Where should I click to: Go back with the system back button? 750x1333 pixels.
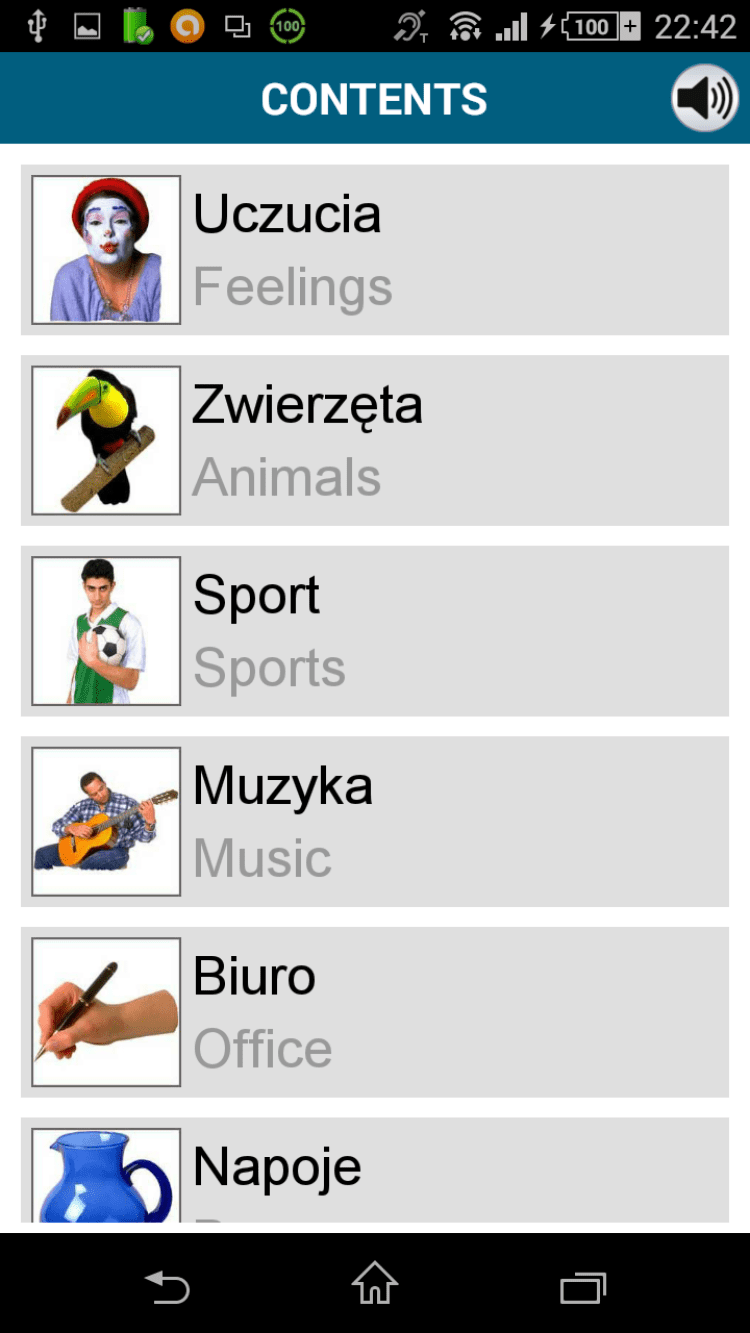(x=167, y=1286)
